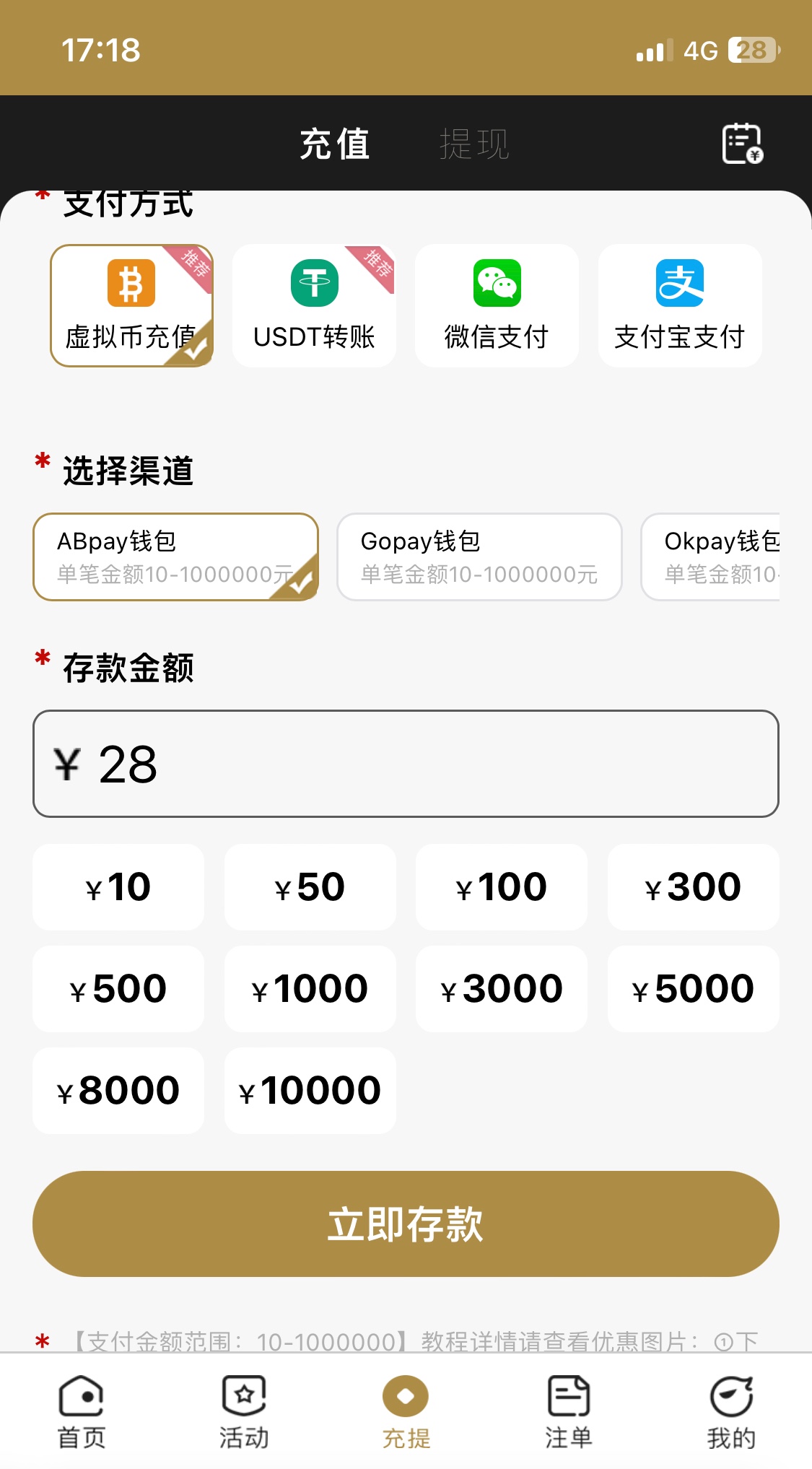Select USDT转账 payment method
The width and height of the screenshot is (812, 1469).
[314, 306]
